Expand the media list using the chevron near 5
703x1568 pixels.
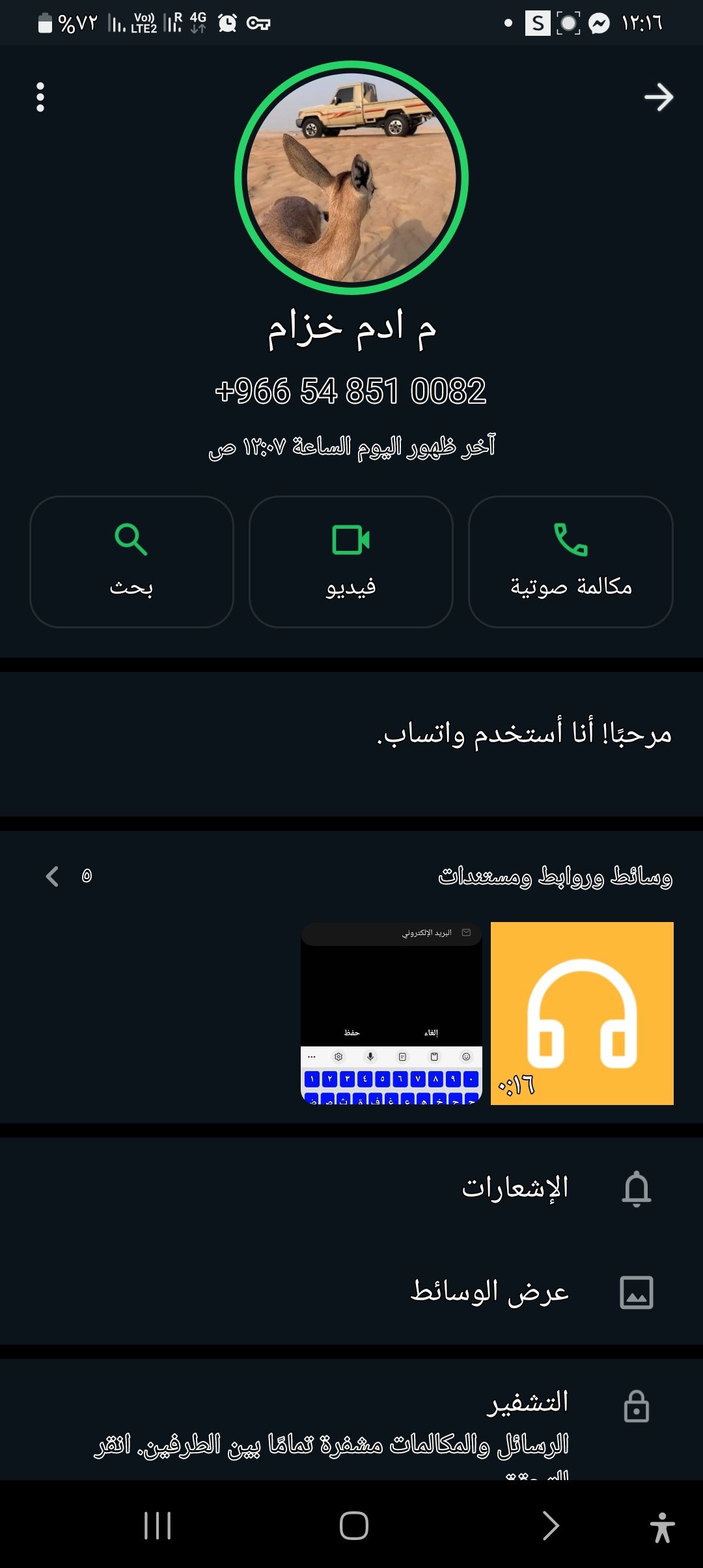click(53, 876)
